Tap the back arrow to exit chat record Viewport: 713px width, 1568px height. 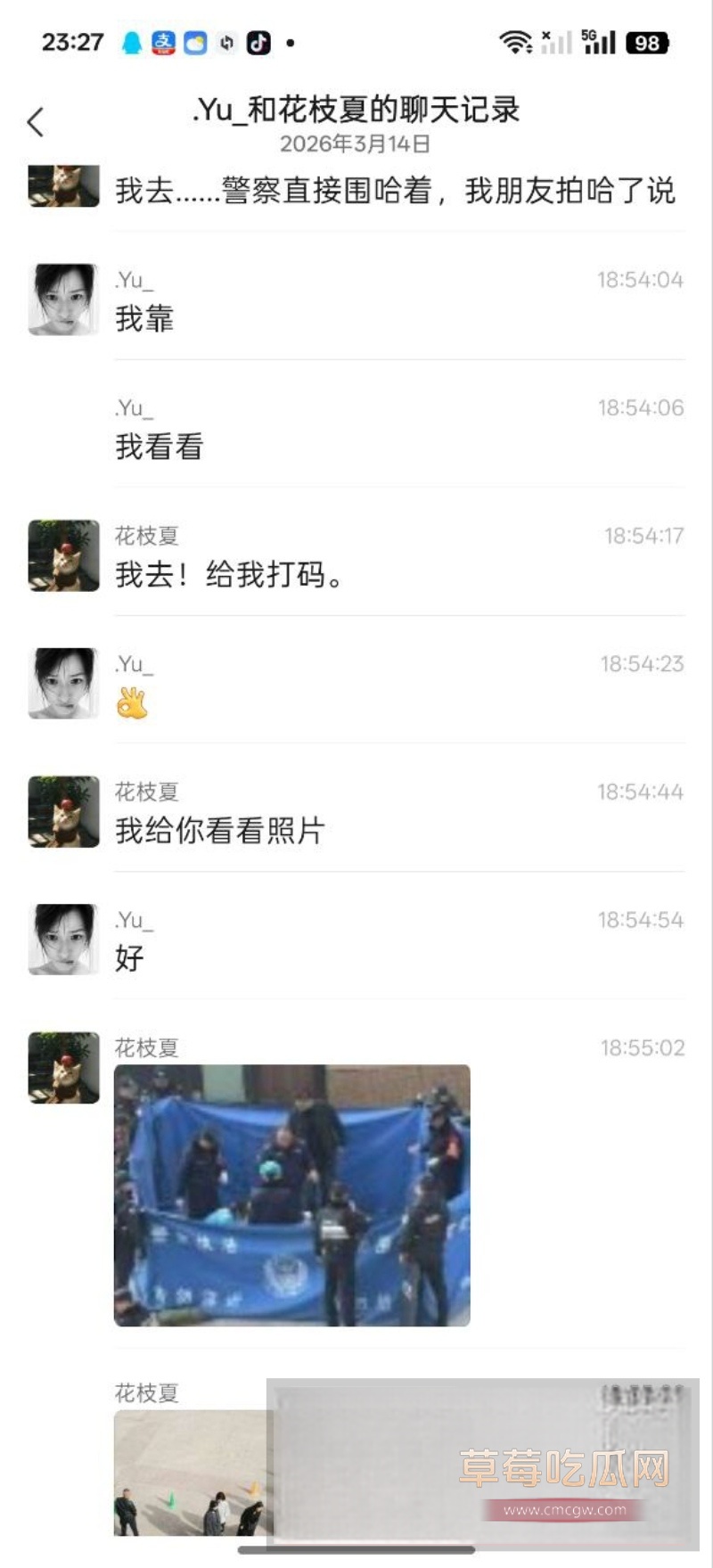point(36,119)
